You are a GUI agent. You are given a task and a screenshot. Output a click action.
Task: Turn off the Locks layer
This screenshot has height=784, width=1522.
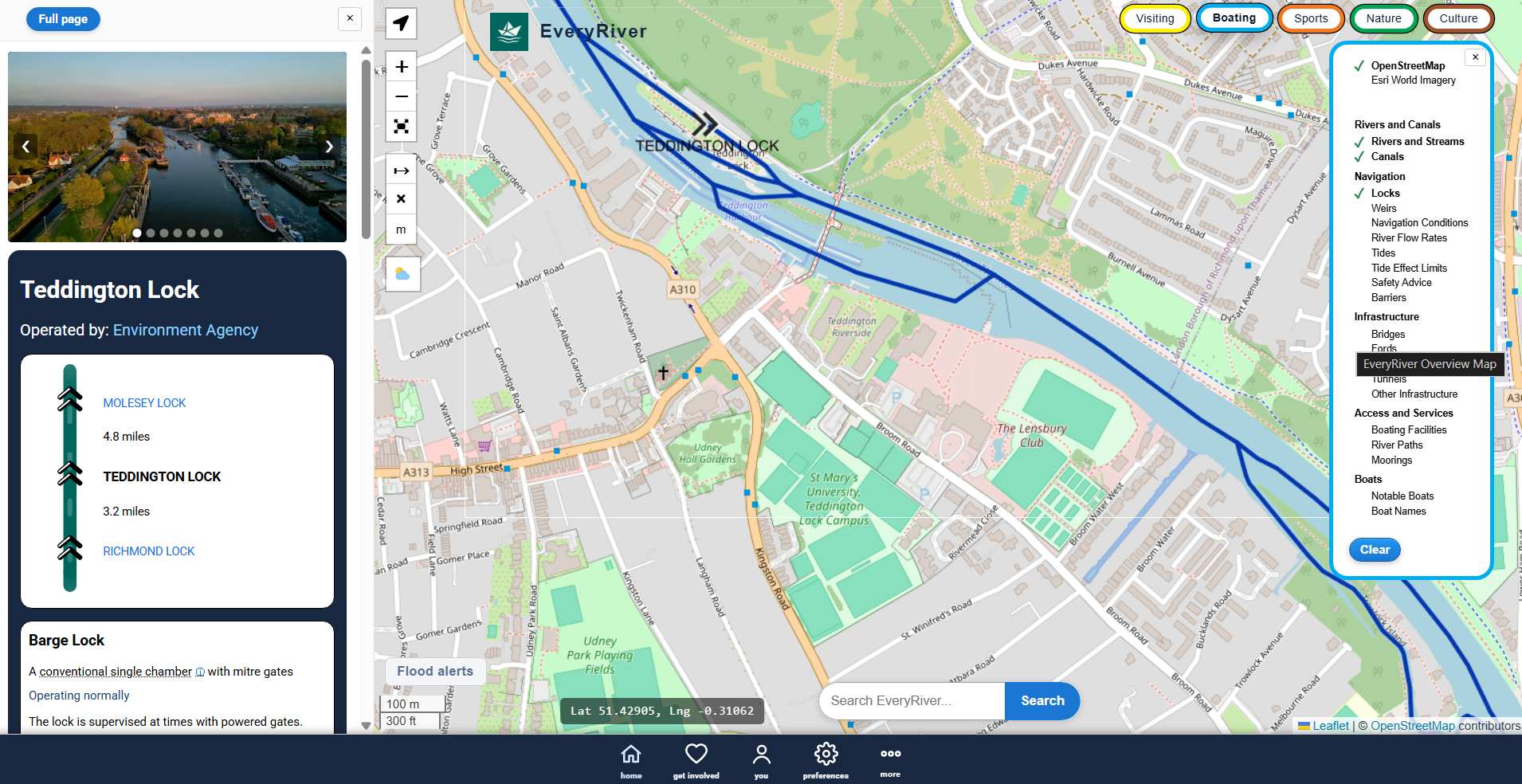pyautogui.click(x=1385, y=193)
